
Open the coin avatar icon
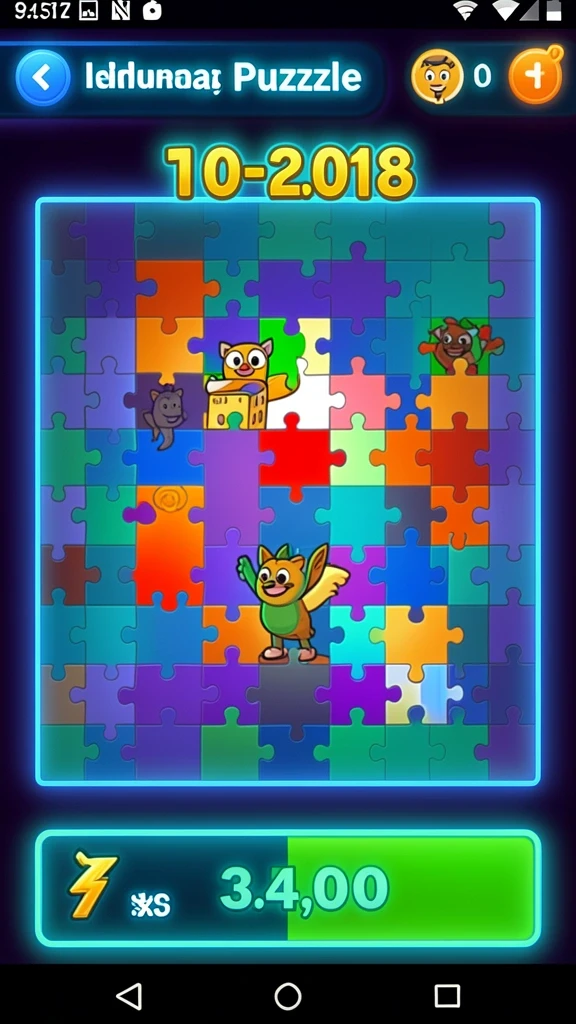437,76
